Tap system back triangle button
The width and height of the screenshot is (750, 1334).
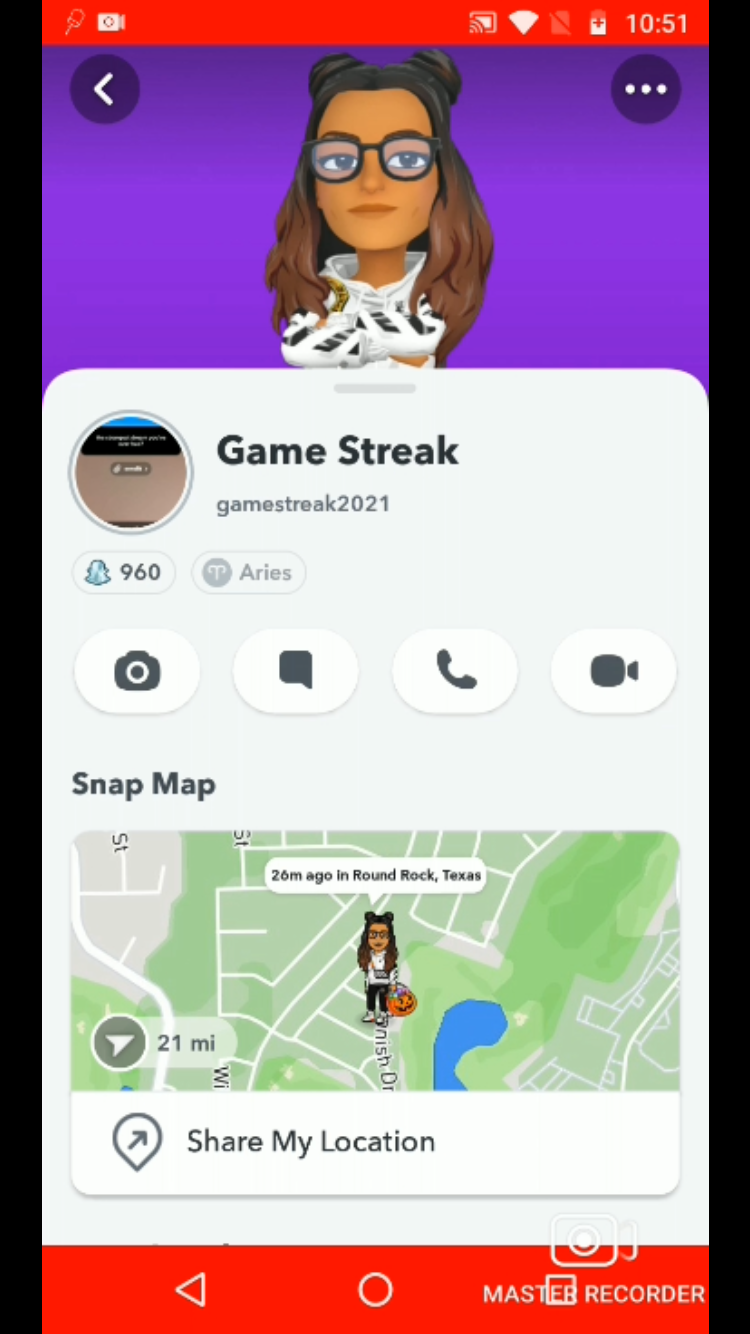[190, 1290]
